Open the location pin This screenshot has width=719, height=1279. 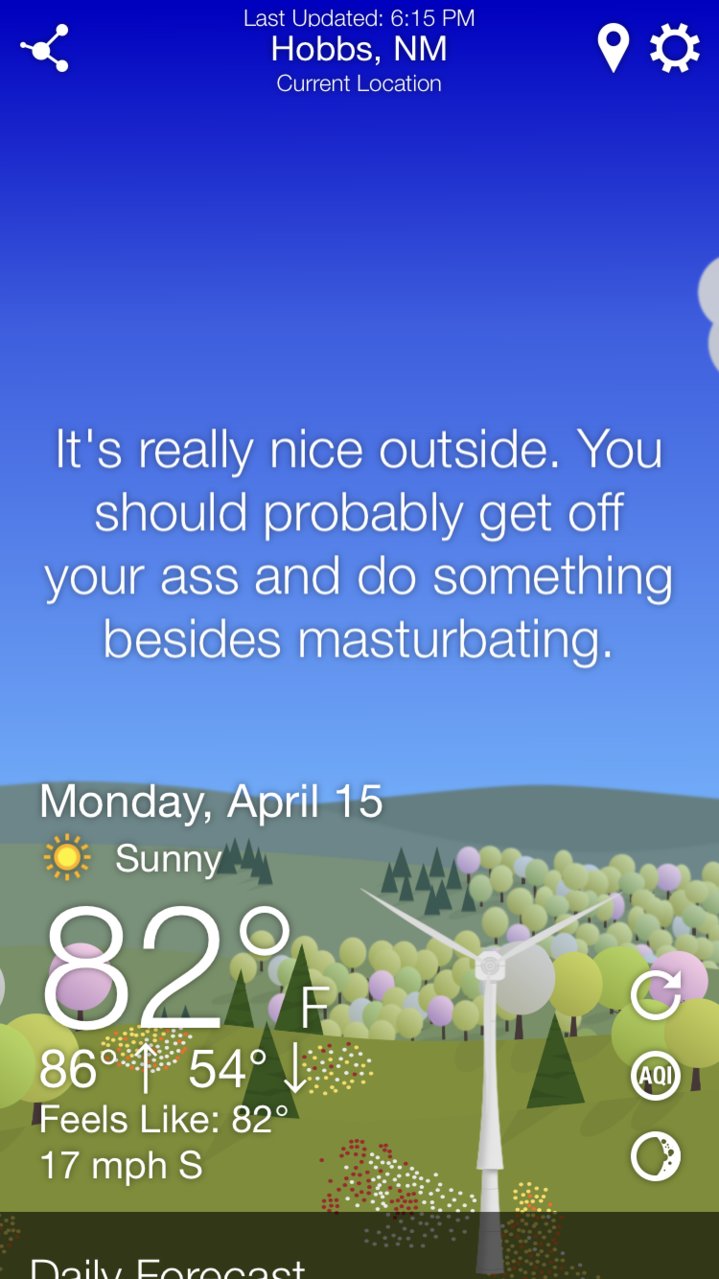tap(613, 48)
